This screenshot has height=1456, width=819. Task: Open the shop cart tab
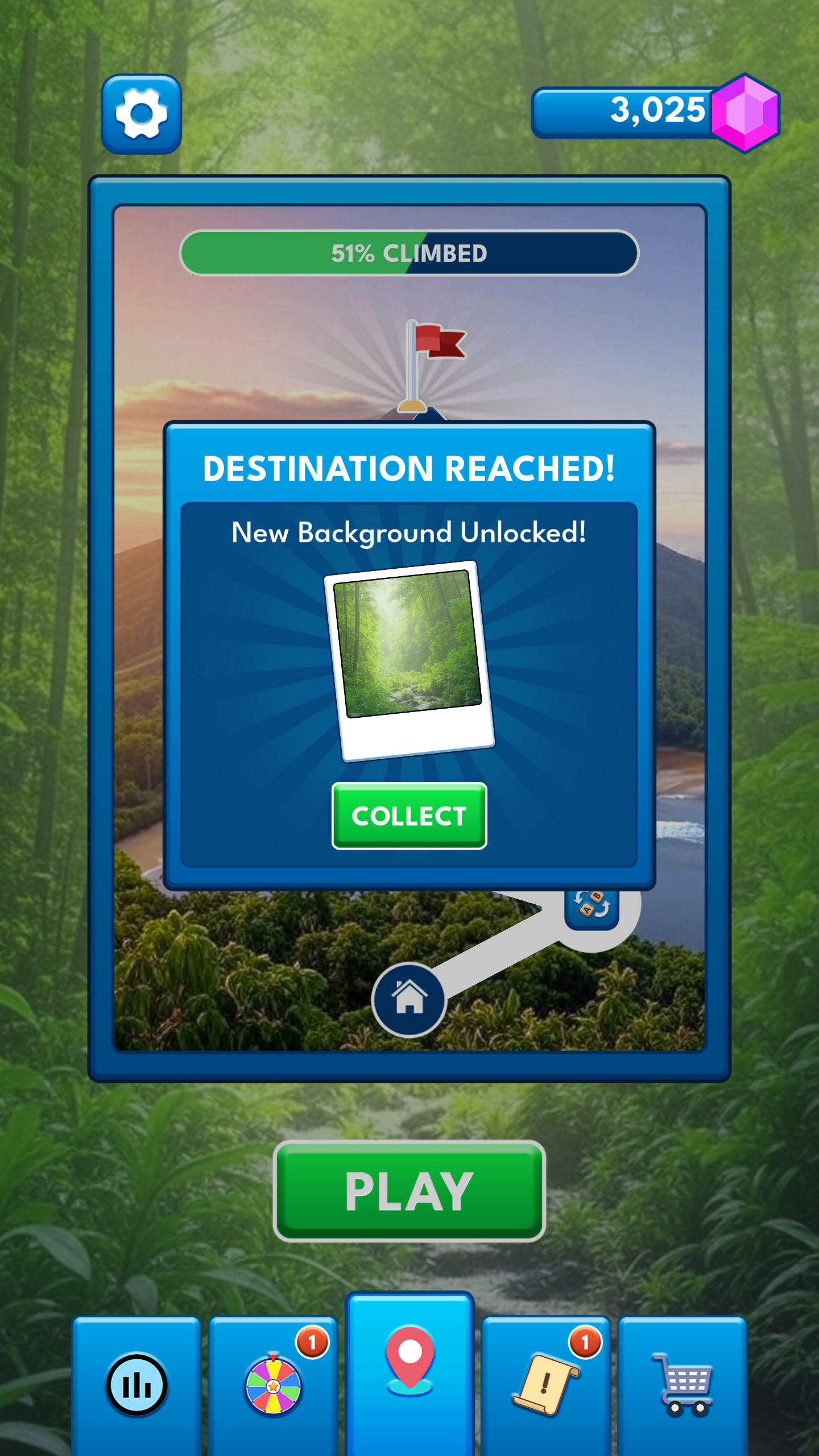tap(682, 1385)
